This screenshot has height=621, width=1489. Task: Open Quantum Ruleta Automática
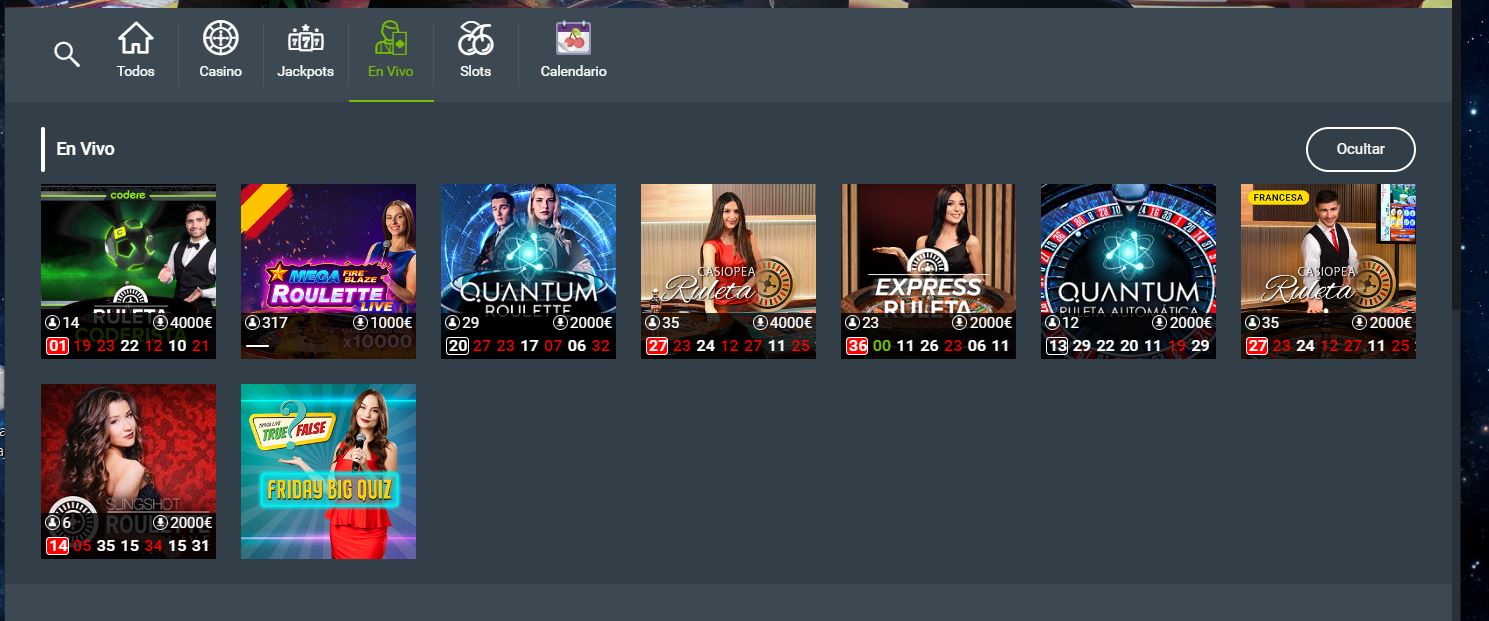(1128, 250)
